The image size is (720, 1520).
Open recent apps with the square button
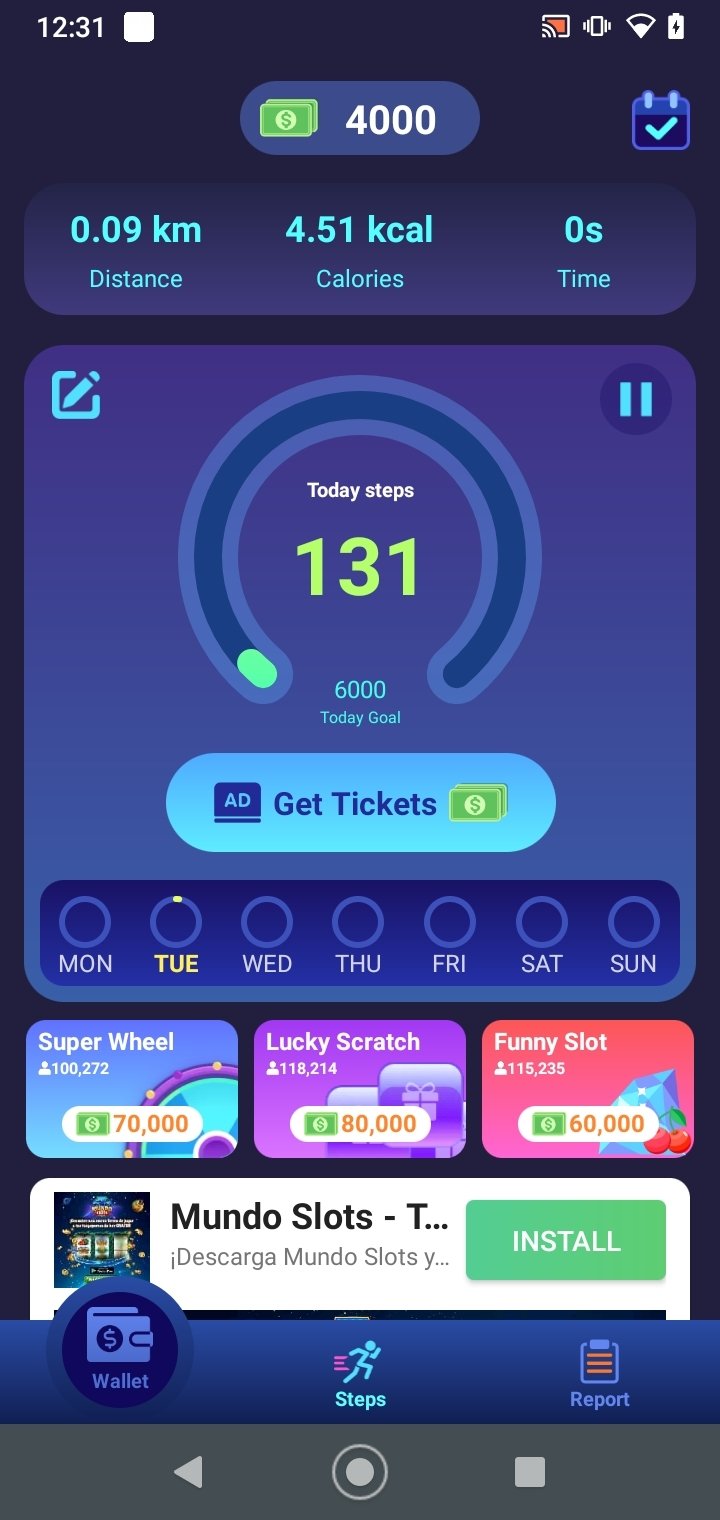click(530, 1472)
